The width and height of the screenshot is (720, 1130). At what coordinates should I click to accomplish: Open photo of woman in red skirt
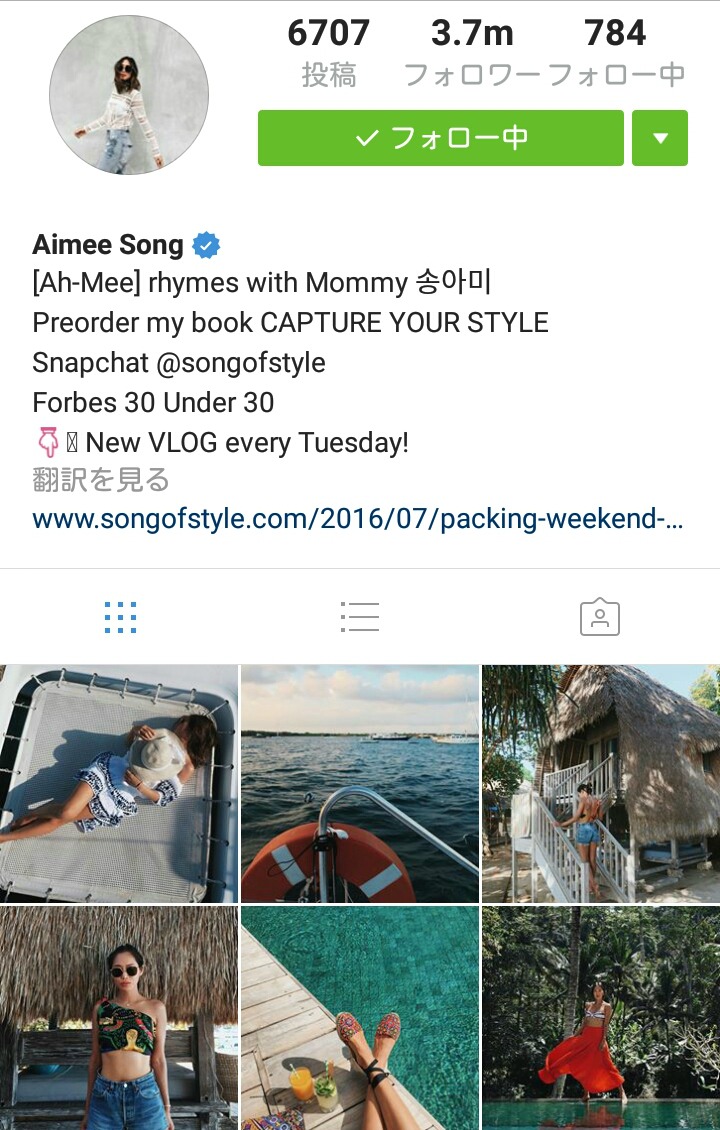click(x=601, y=1018)
